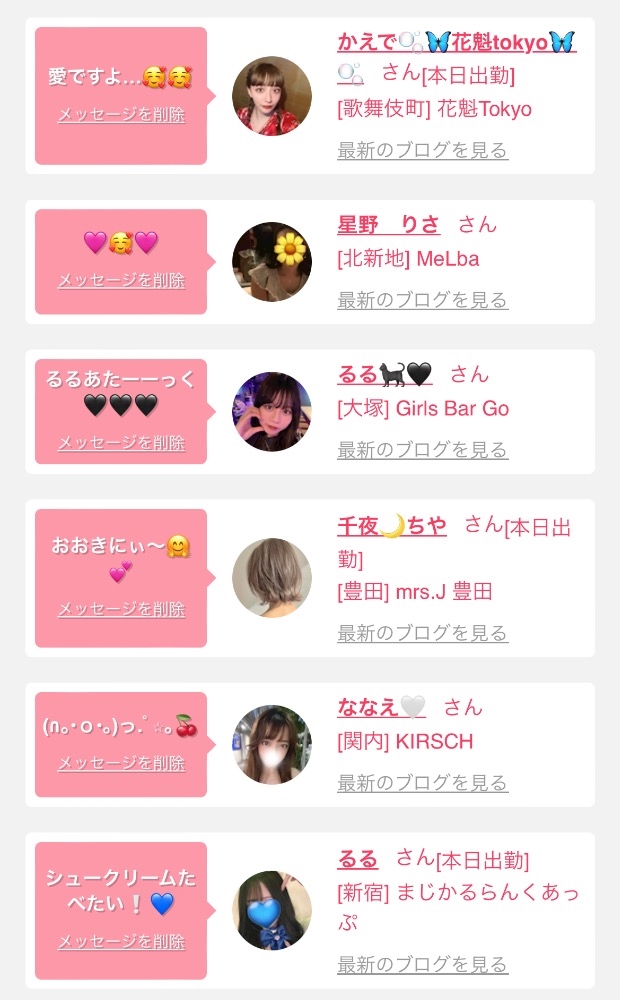Delete the るるあたーーっく message
The image size is (620, 1000).
[x=121, y=443]
